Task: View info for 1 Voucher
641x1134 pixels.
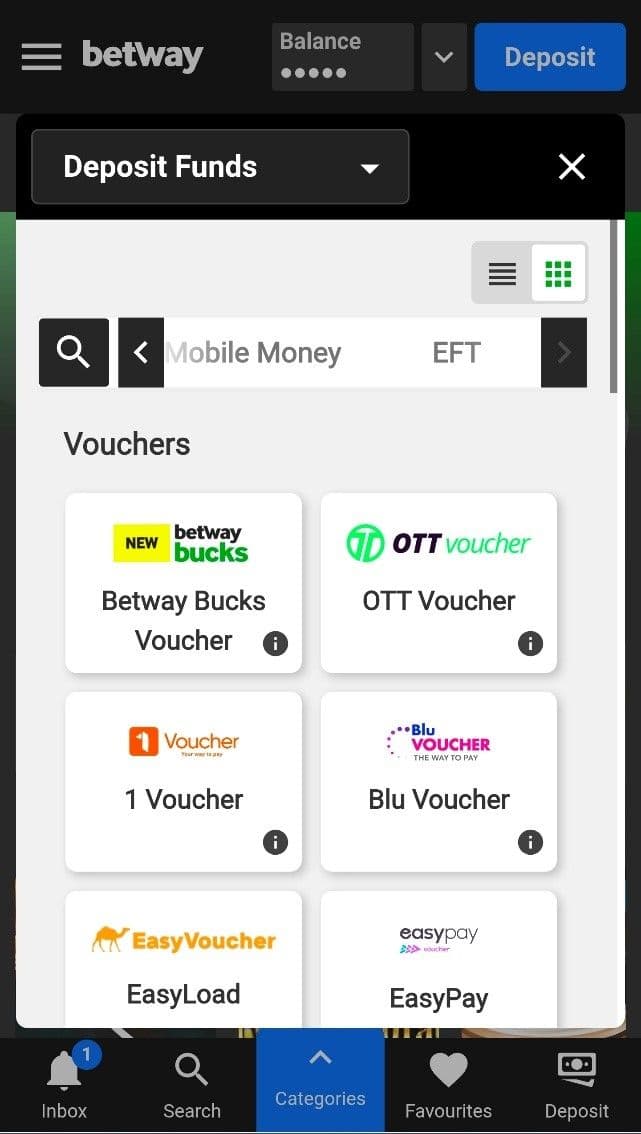Action: pyautogui.click(x=275, y=842)
